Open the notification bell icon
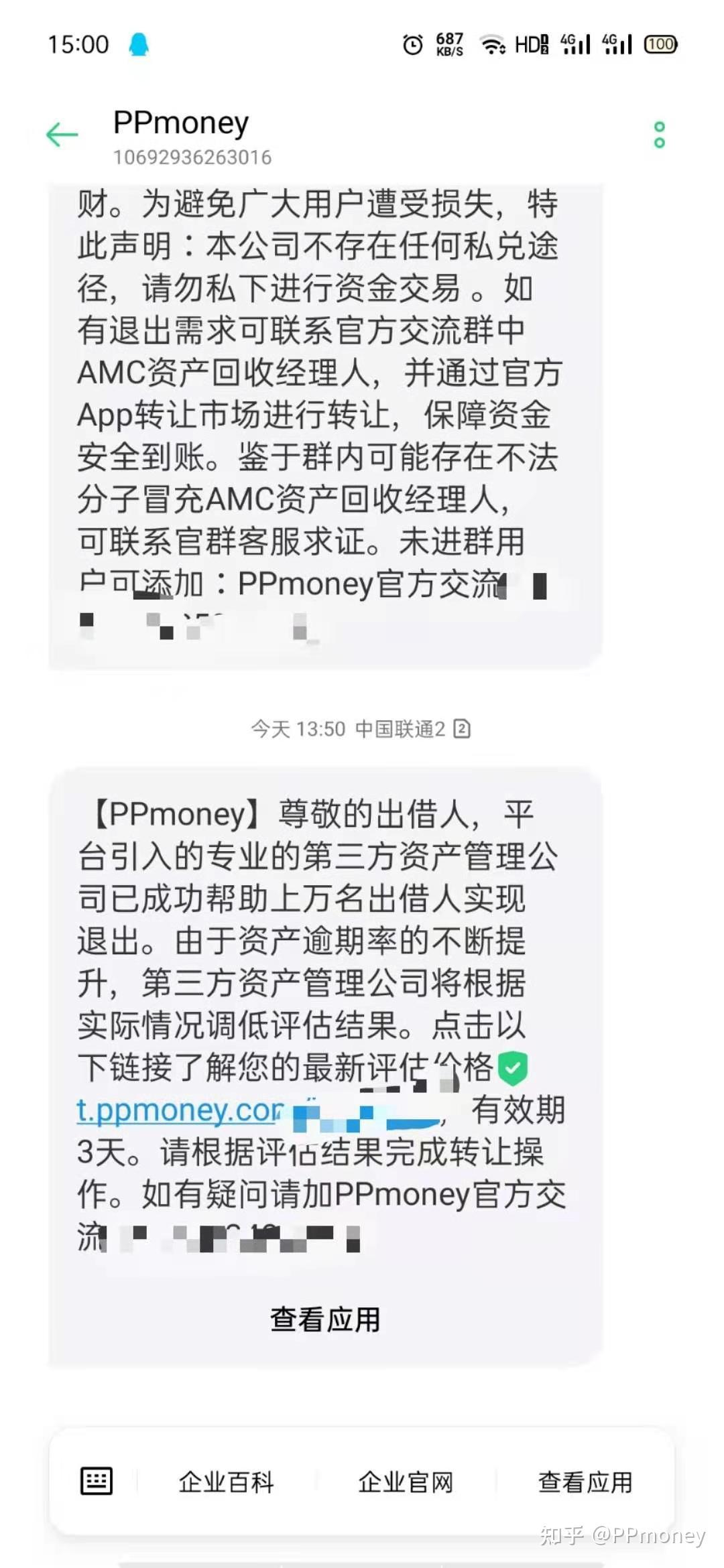The height and width of the screenshot is (1568, 724). point(139,44)
